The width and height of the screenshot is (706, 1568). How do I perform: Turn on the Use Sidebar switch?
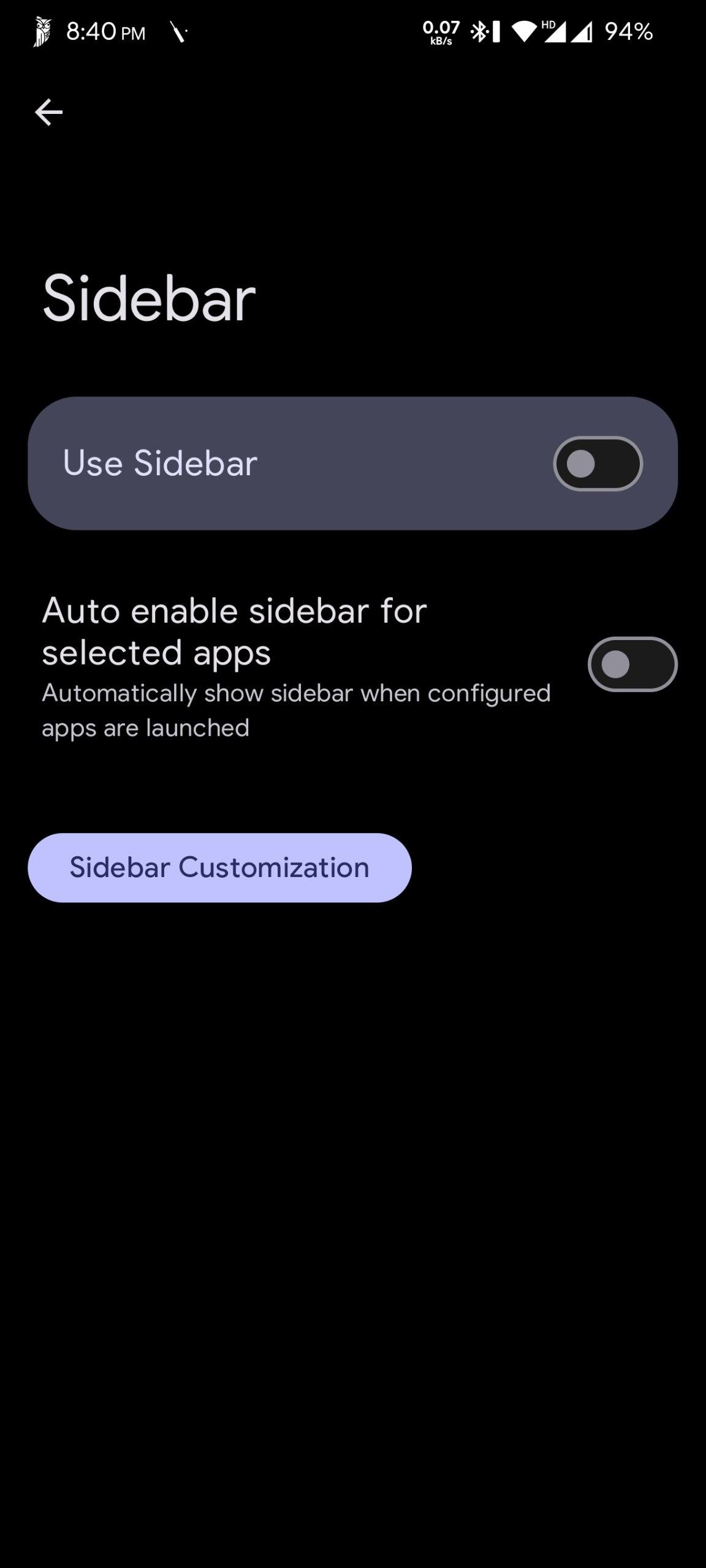tap(598, 464)
